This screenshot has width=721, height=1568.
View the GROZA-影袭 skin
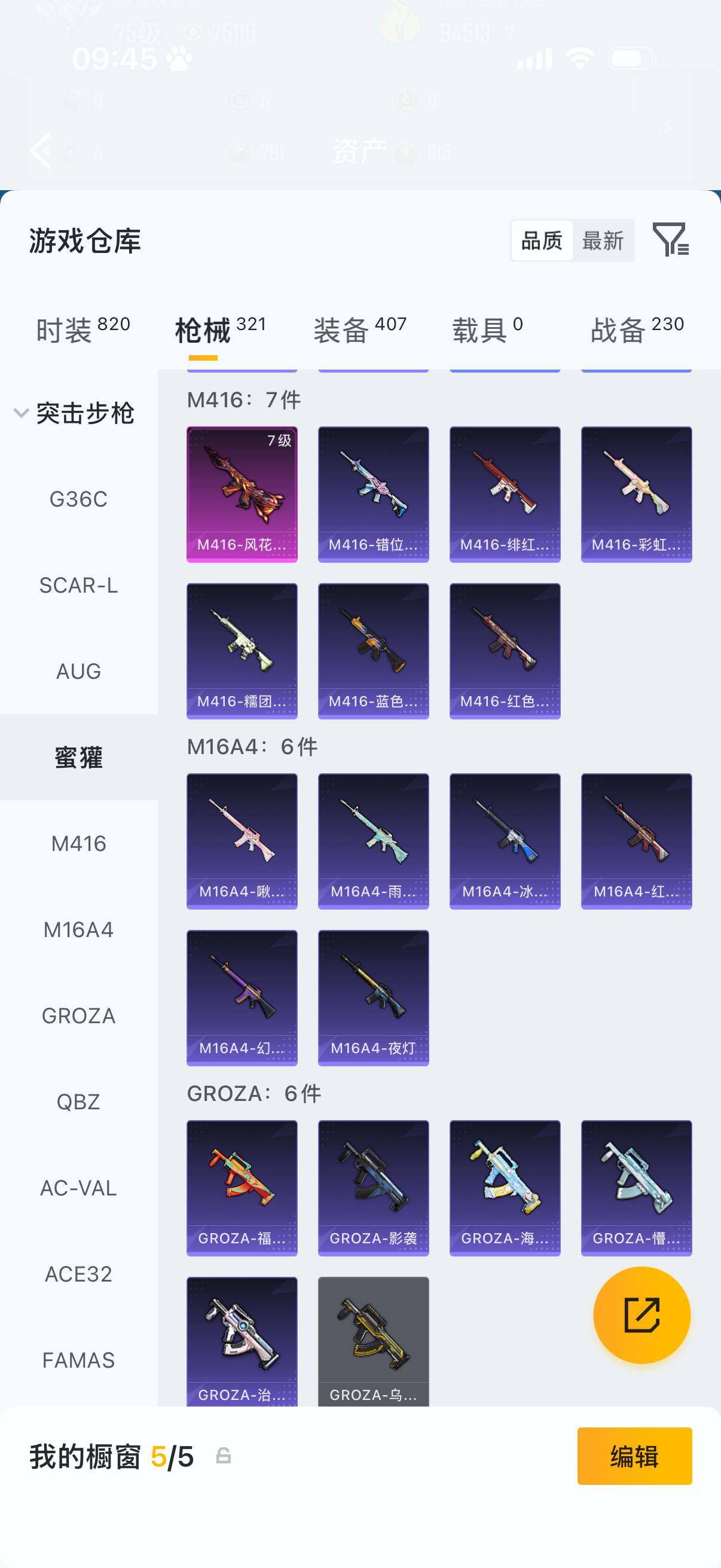(374, 1188)
